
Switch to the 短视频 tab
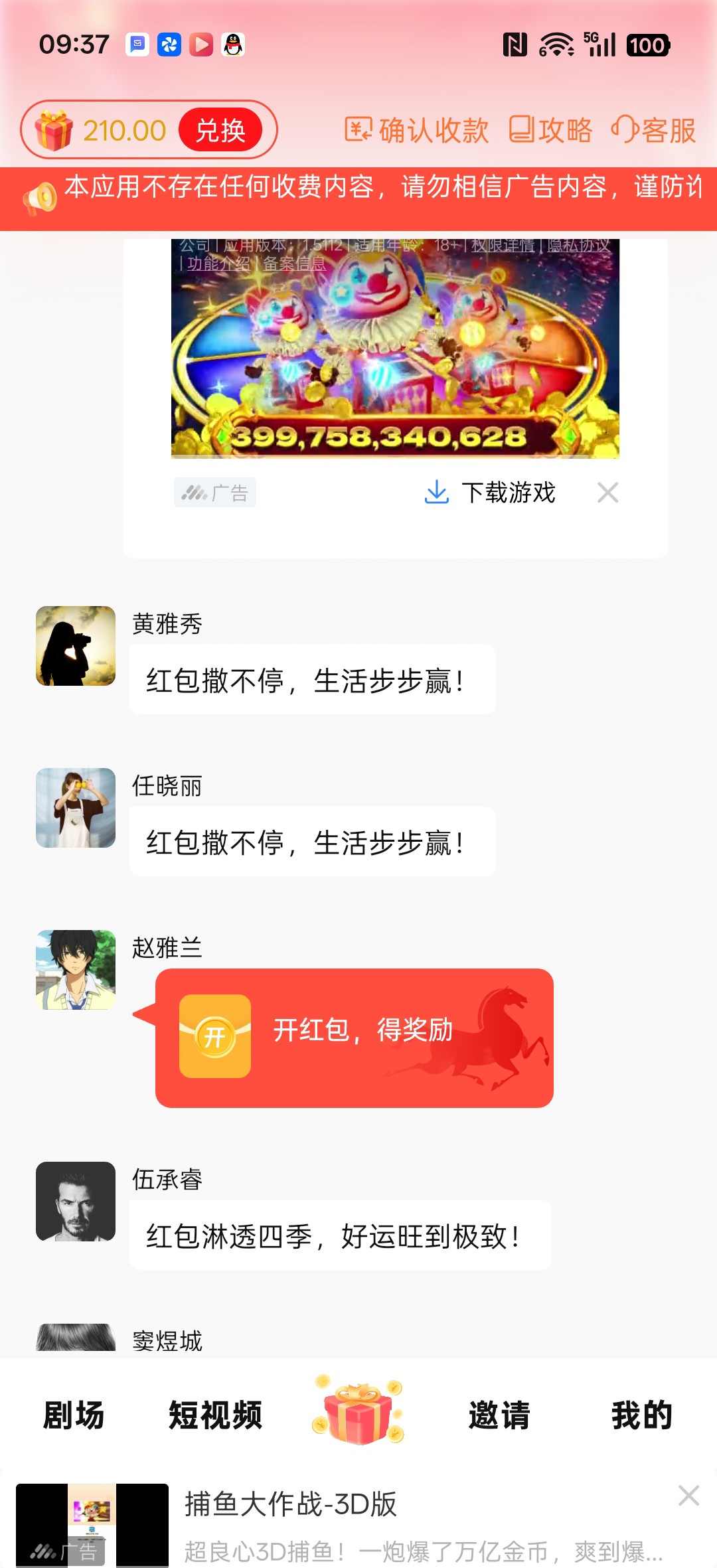click(x=215, y=1415)
